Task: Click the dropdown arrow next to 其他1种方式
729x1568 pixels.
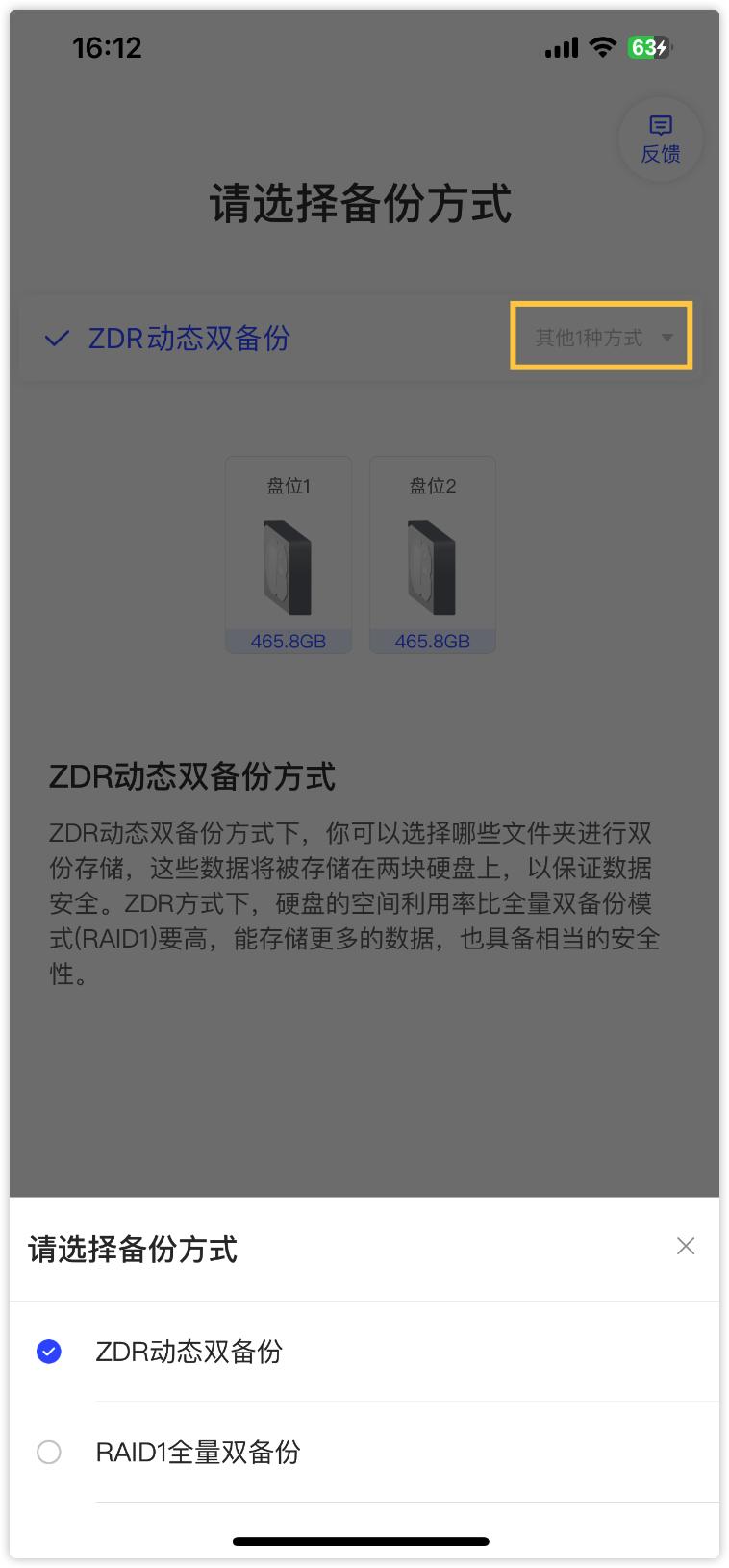Action: point(670,337)
